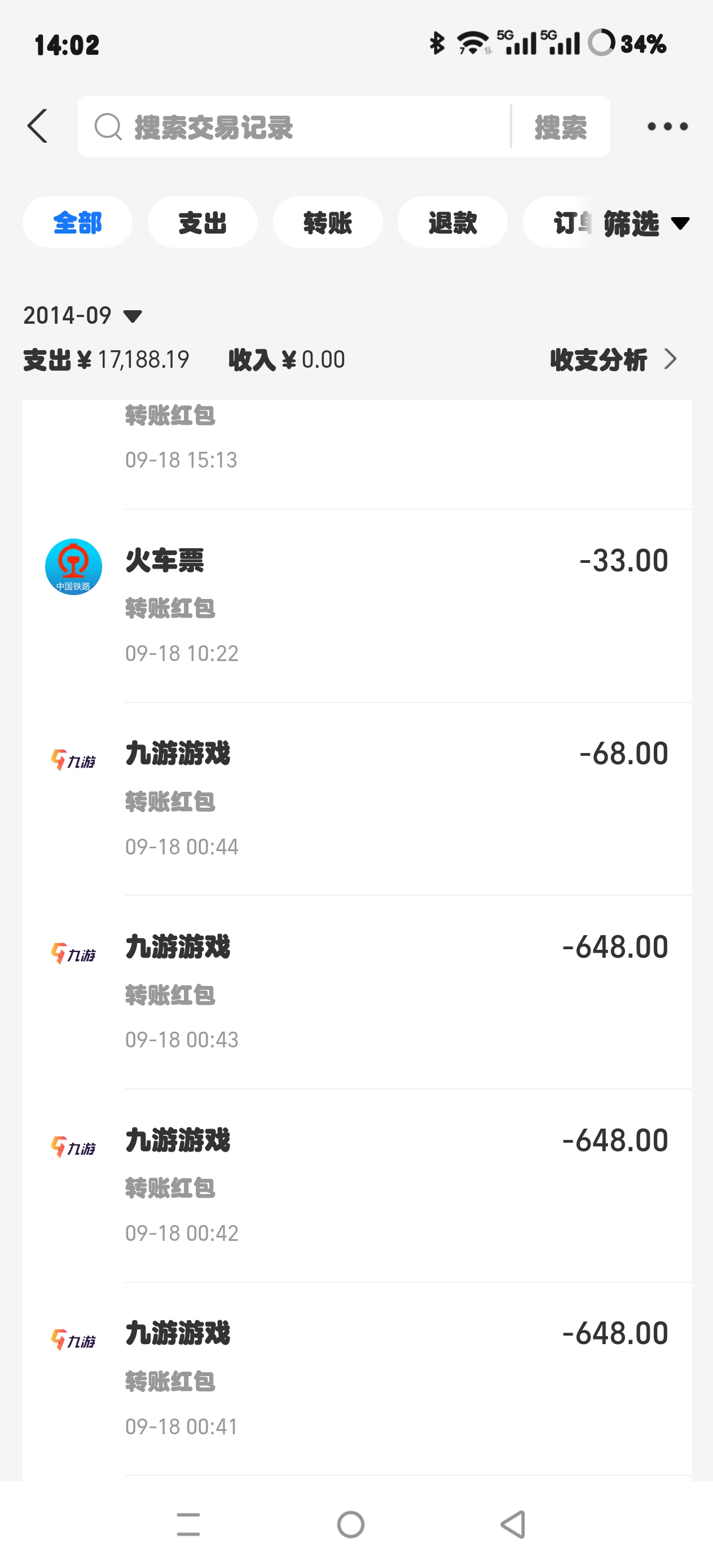Viewport: 713px width, 1568px height.
Task: Open the three-dot overflow menu
Action: click(667, 126)
